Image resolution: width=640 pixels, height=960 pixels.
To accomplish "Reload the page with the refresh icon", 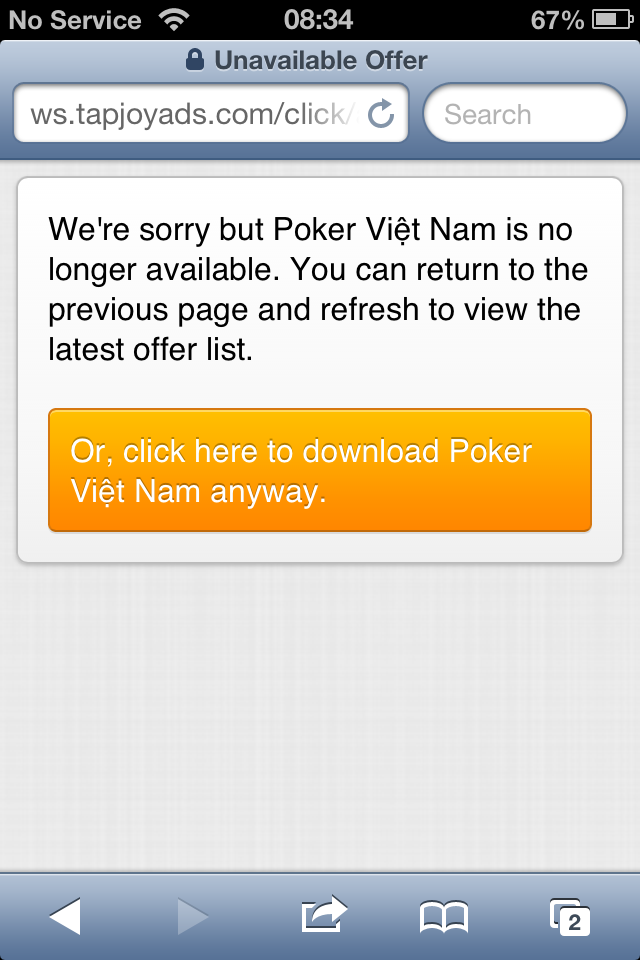I will pyautogui.click(x=381, y=114).
